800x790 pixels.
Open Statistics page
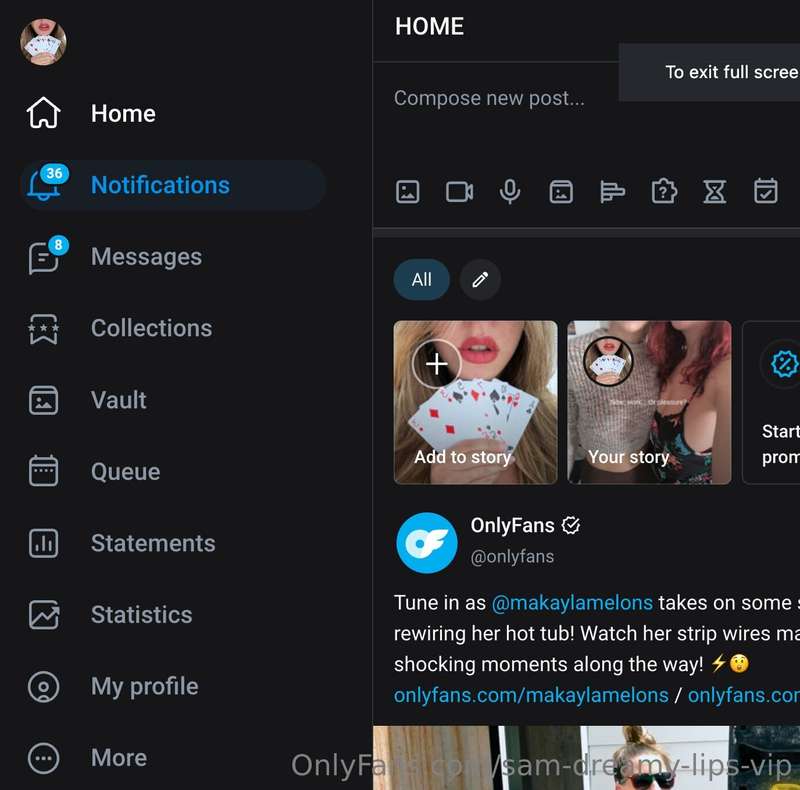pos(141,615)
